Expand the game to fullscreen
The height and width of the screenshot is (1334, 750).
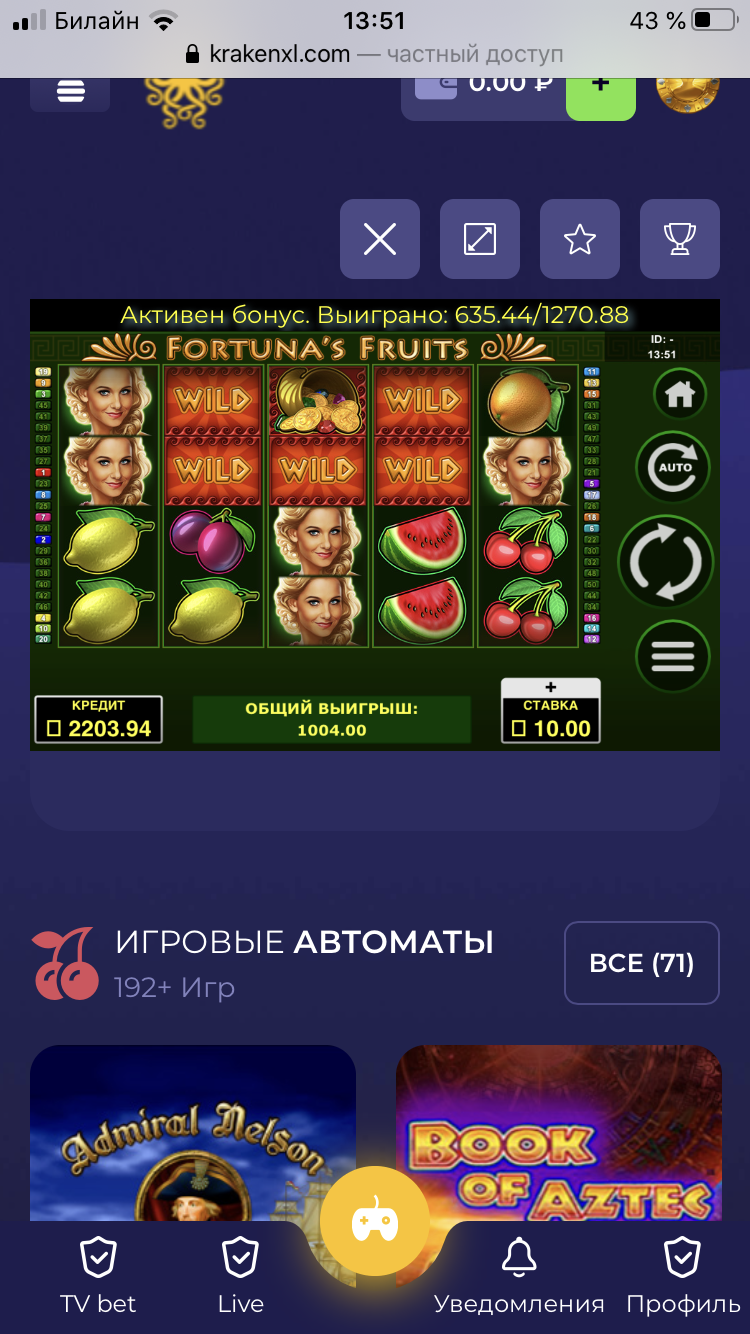[480, 239]
